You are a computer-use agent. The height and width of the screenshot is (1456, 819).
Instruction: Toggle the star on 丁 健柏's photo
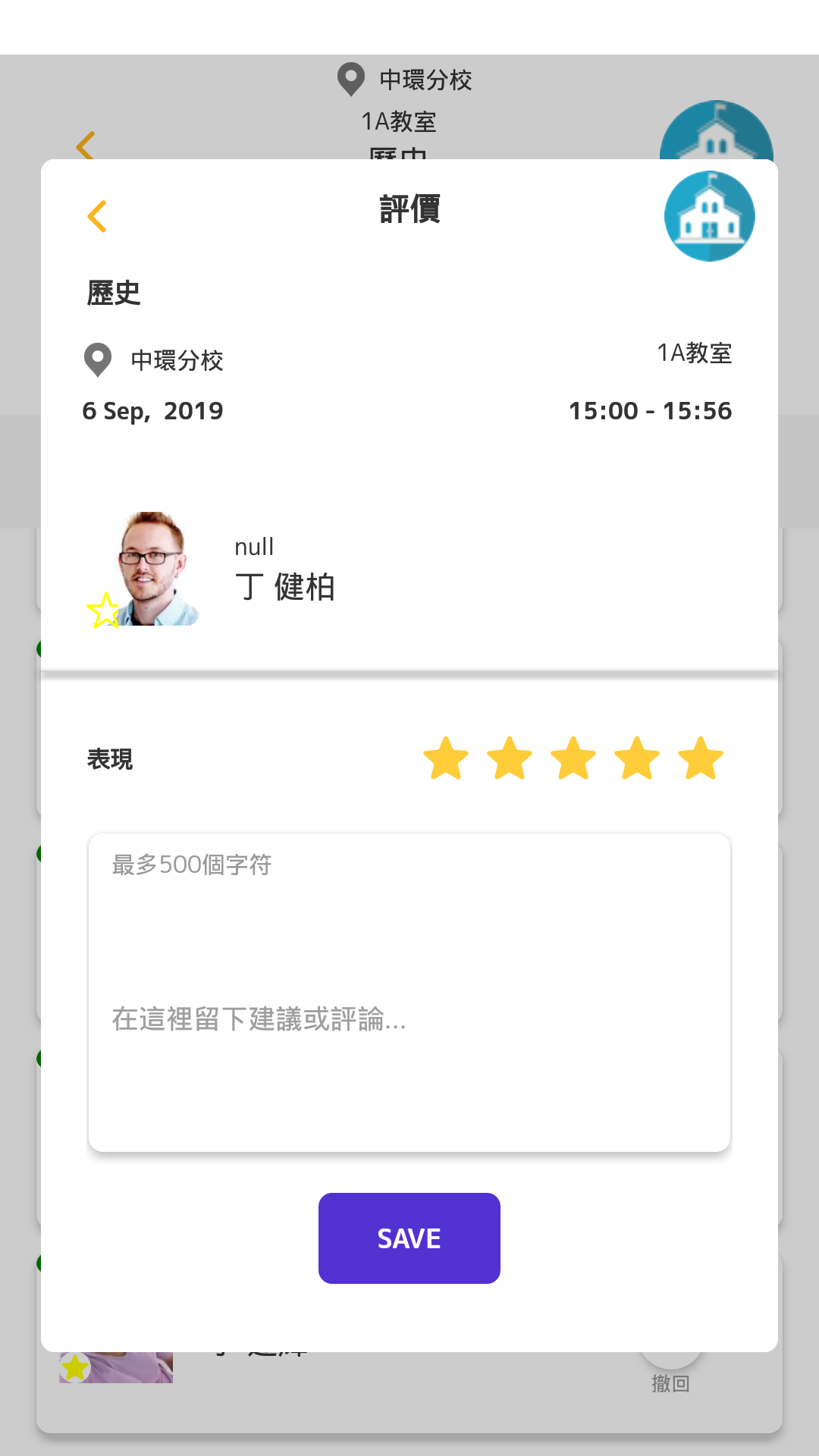104,610
